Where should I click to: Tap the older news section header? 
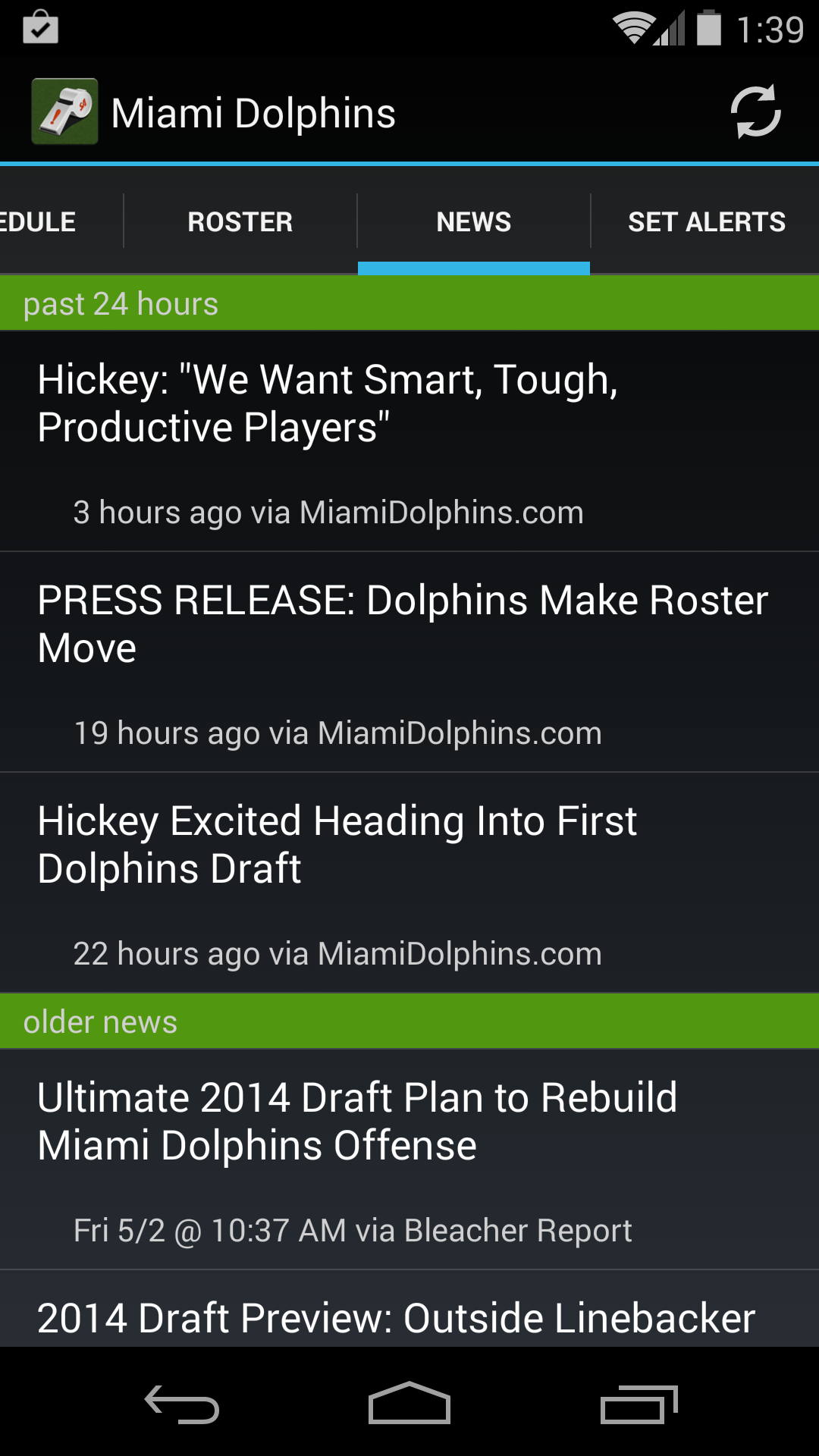pyautogui.click(x=409, y=1021)
